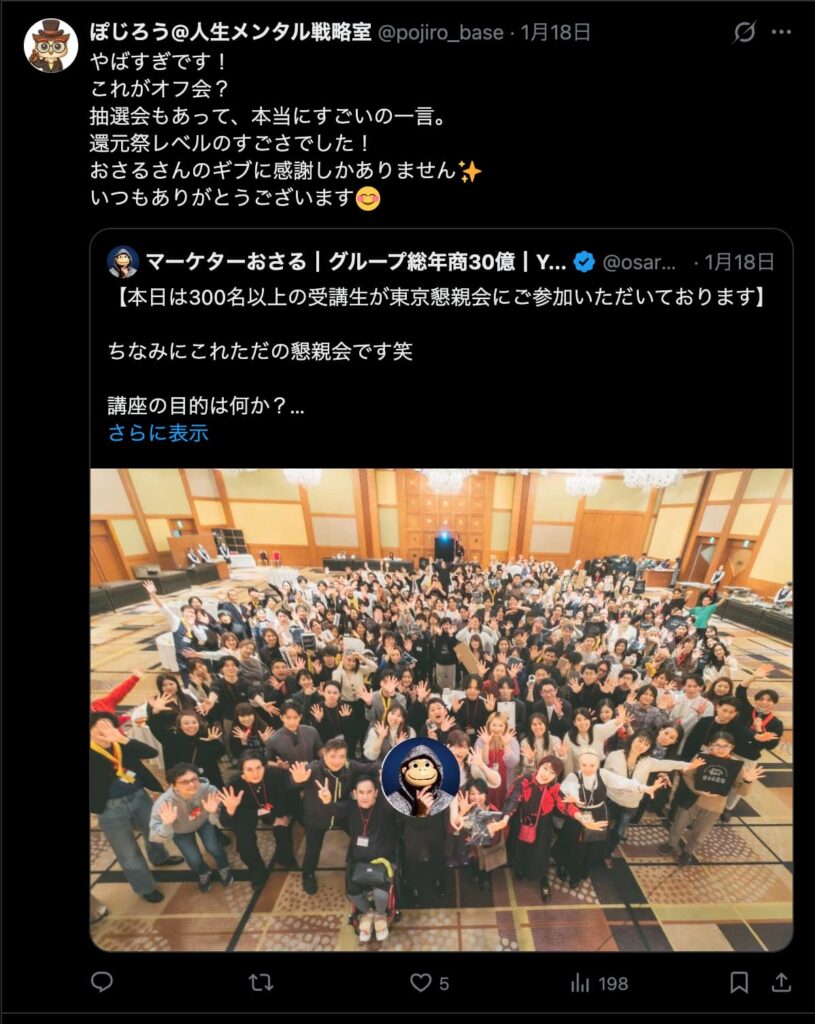View post analytics showing 198 views

[599, 982]
